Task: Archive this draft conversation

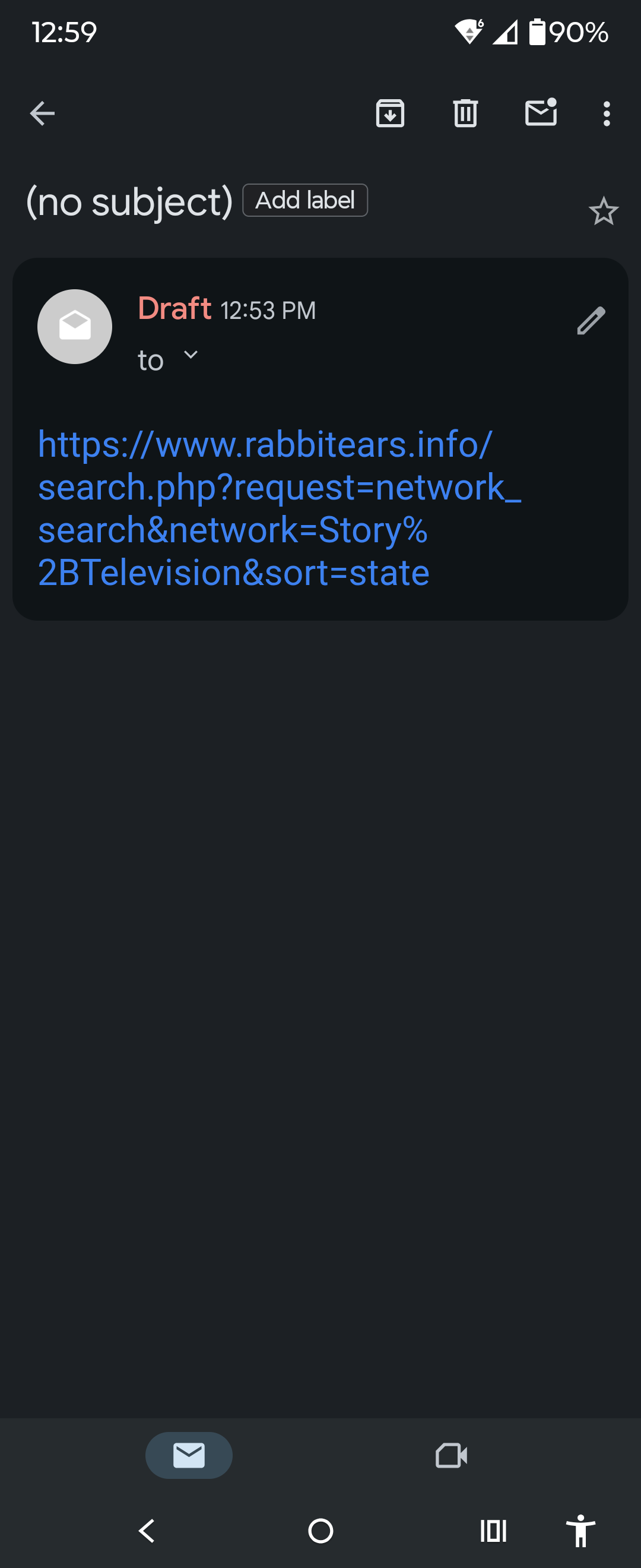Action: pyautogui.click(x=390, y=114)
